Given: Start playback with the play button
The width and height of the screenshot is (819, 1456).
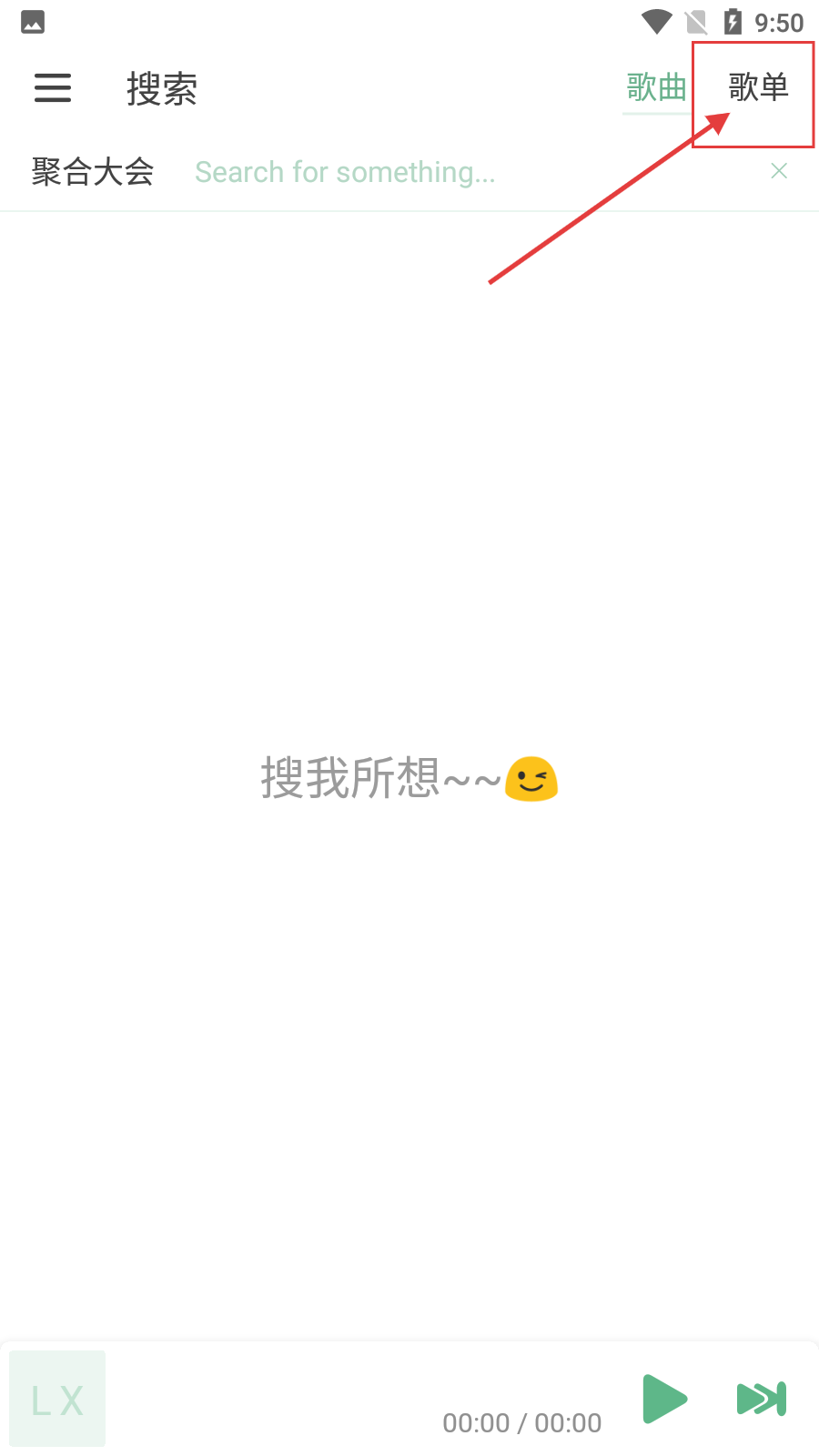Looking at the screenshot, I should click(665, 1399).
